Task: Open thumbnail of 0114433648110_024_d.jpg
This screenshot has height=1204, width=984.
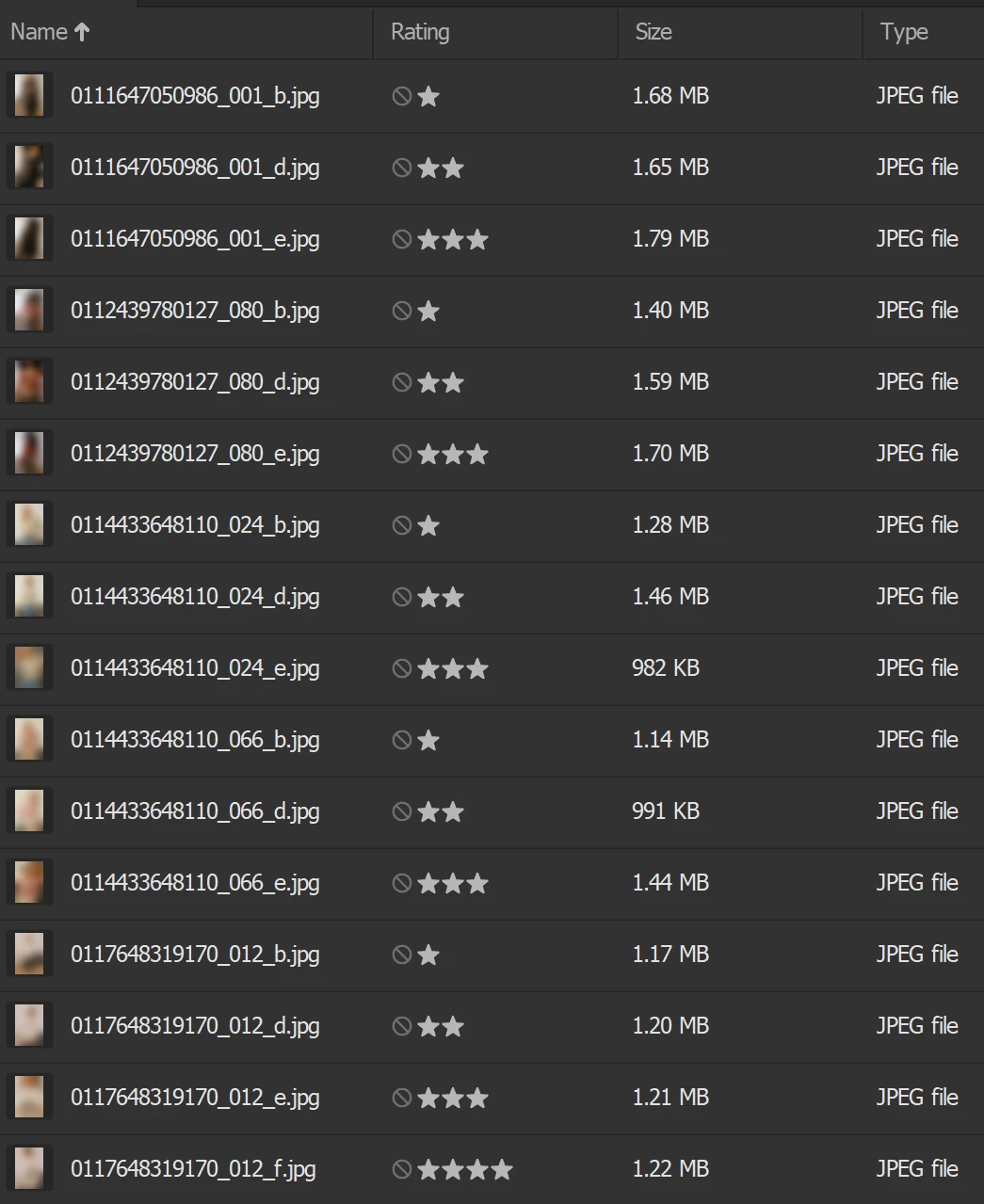Action: coord(29,597)
